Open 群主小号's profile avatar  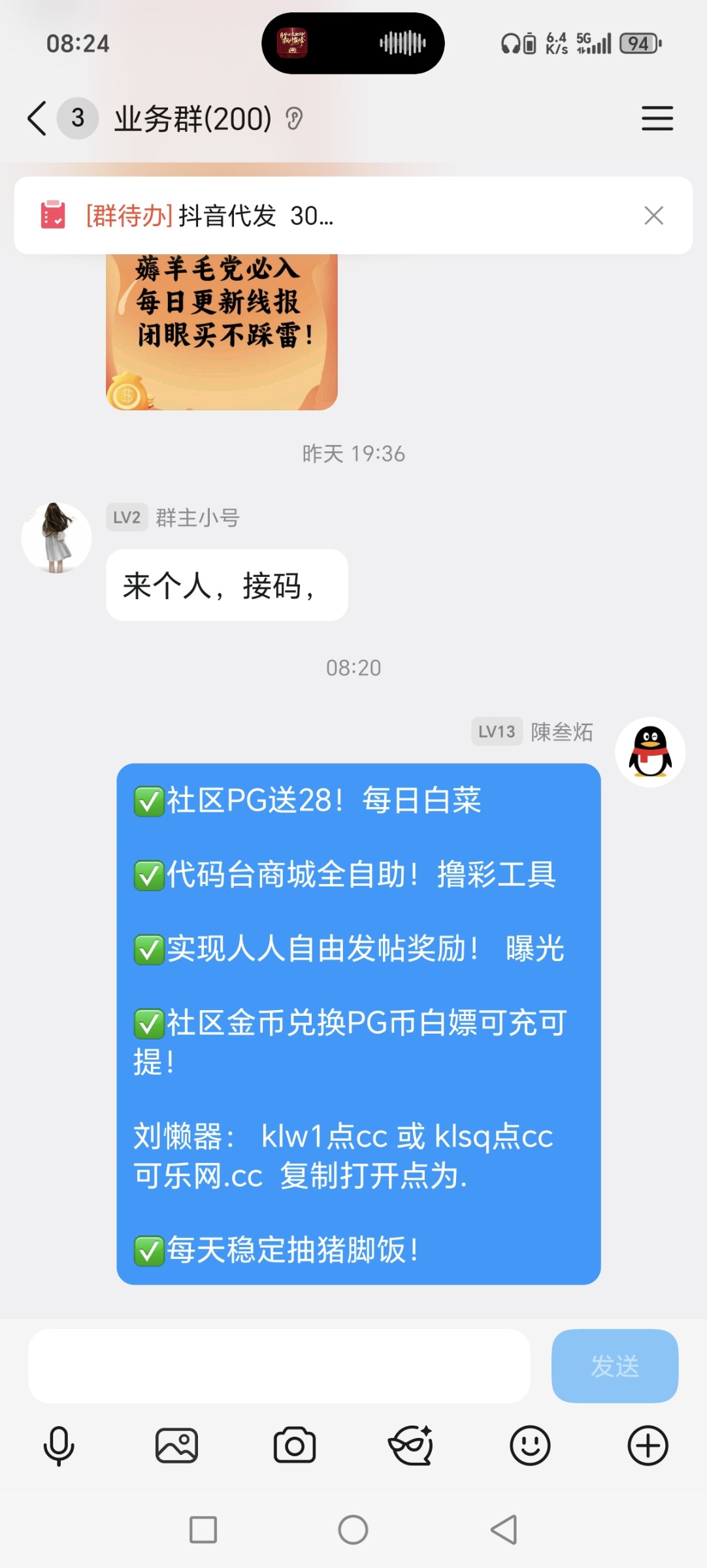pos(57,537)
